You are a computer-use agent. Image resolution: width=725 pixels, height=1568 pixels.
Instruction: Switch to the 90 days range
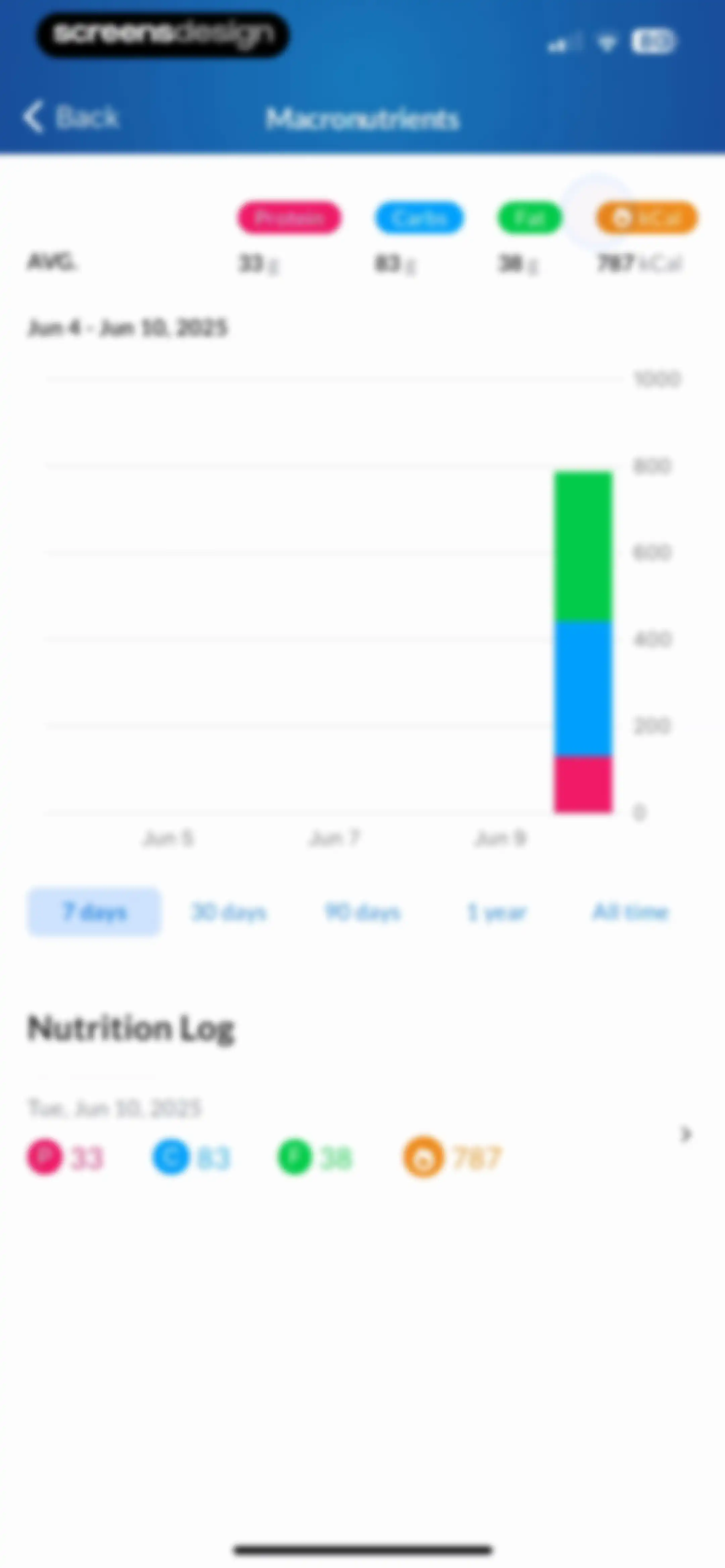coord(362,912)
